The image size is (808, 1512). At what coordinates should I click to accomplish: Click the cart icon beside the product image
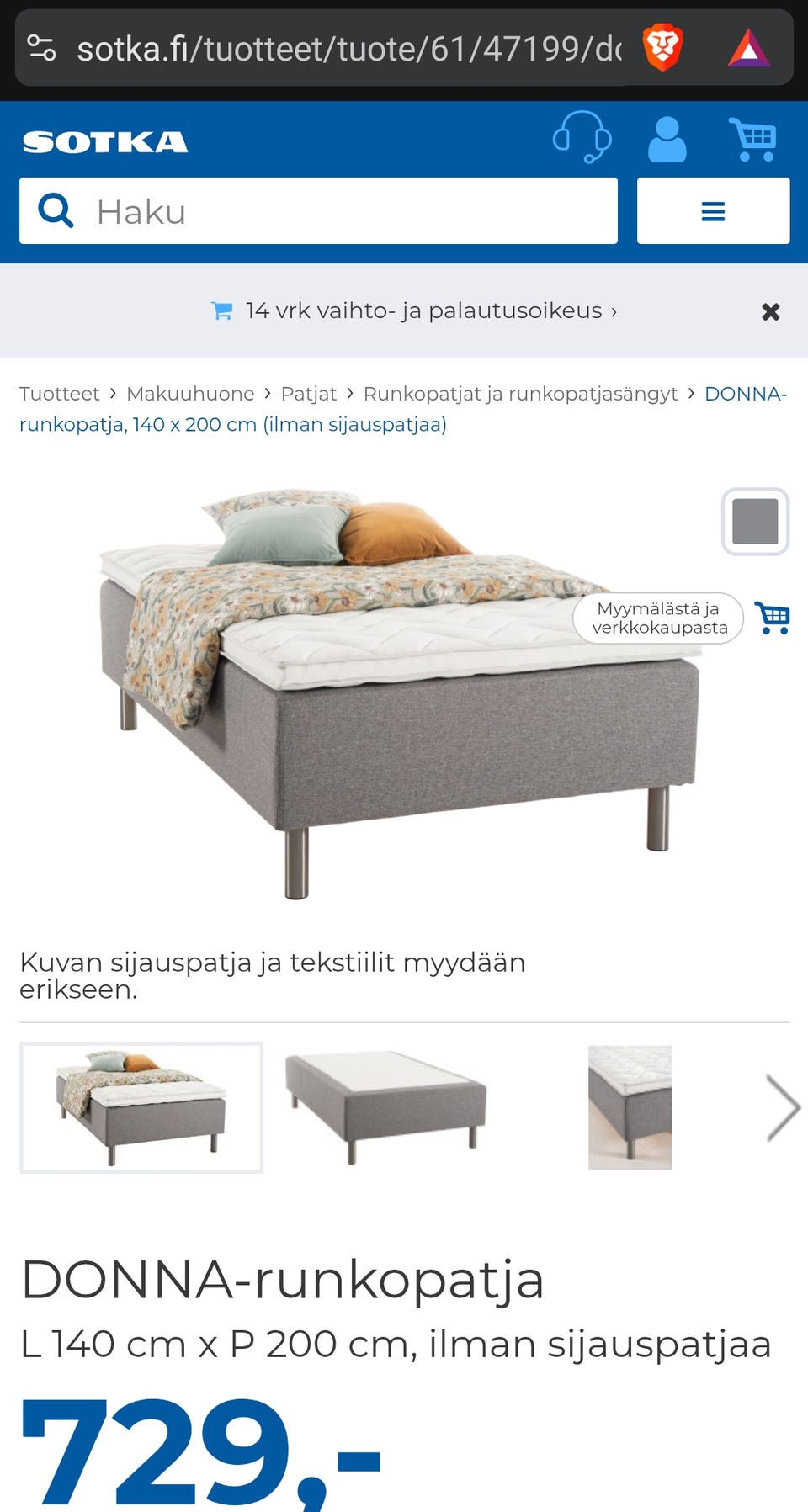[772, 617]
